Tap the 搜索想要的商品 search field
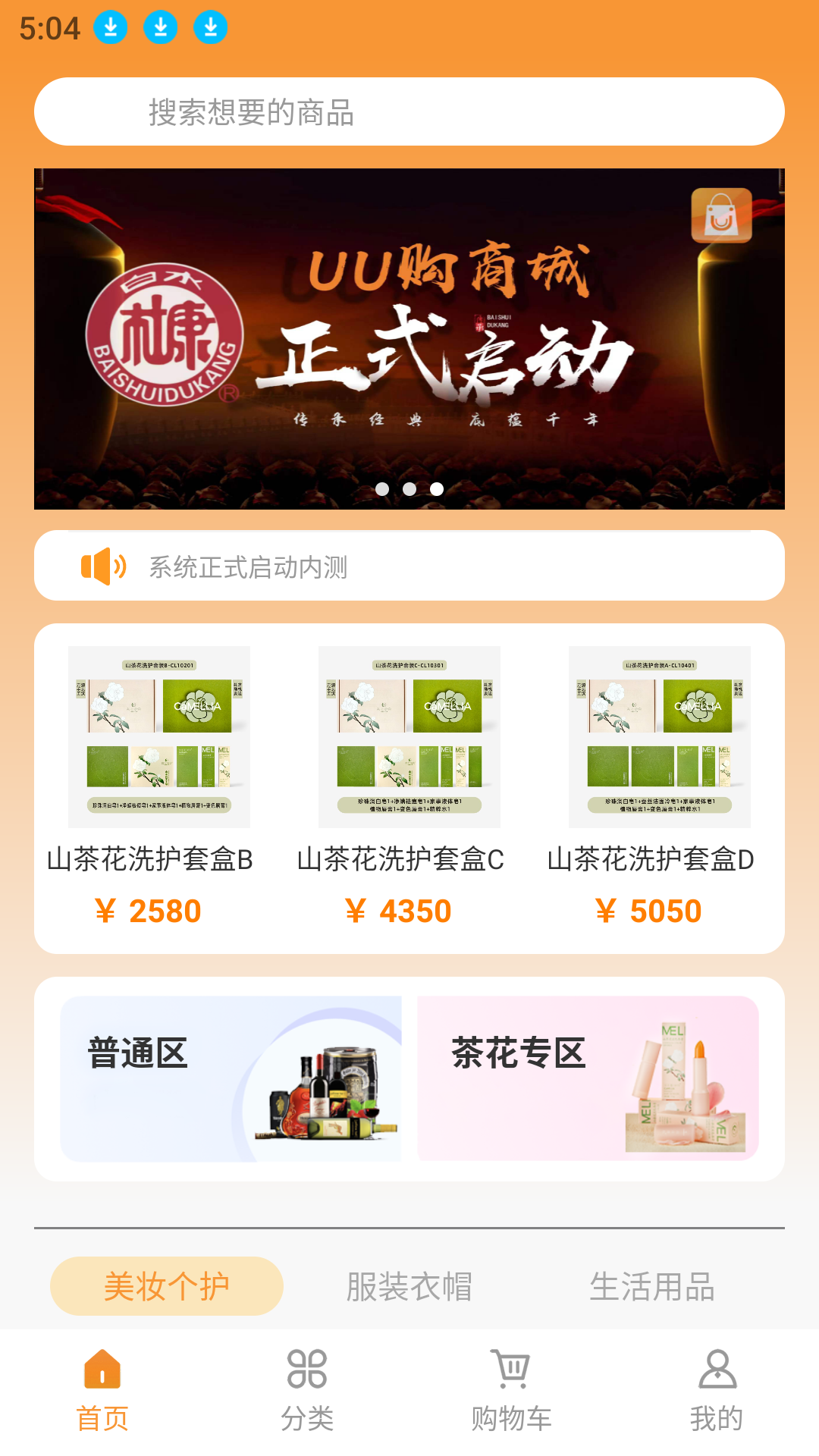Viewport: 819px width, 1456px height. pyautogui.click(x=409, y=111)
